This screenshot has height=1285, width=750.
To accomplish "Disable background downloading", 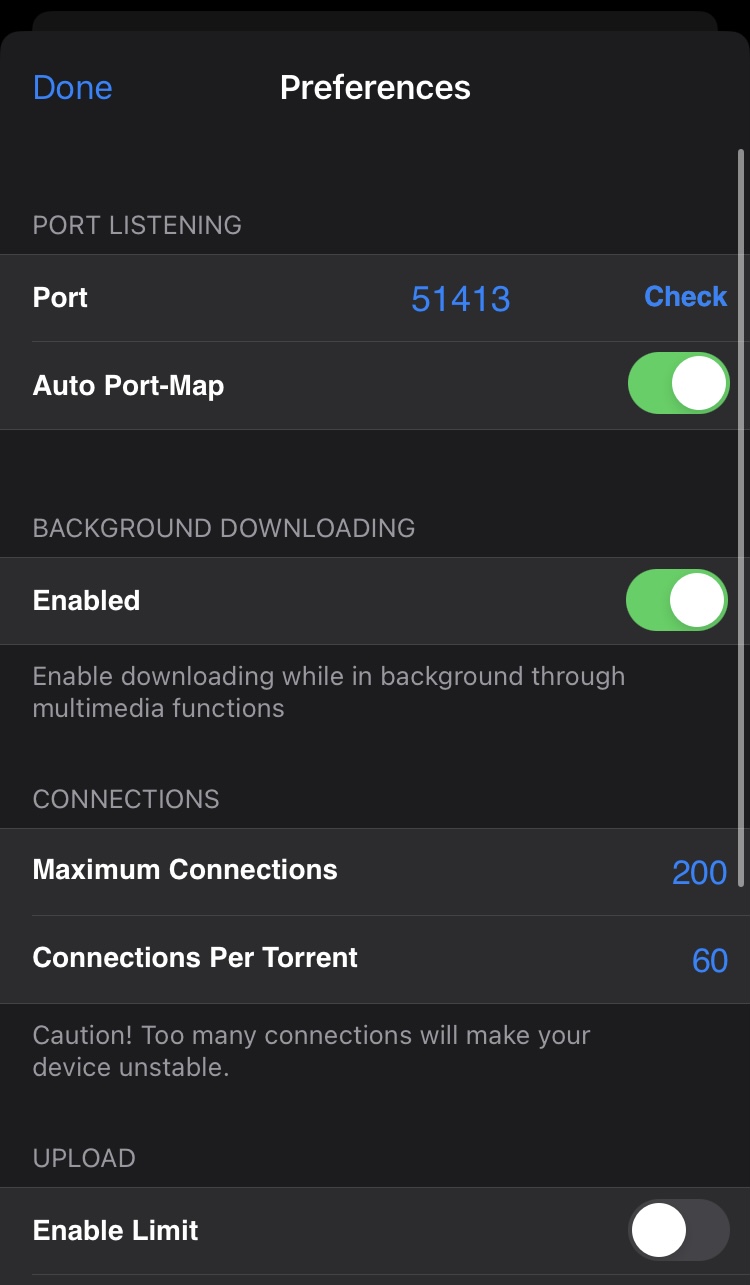I will click(676, 600).
